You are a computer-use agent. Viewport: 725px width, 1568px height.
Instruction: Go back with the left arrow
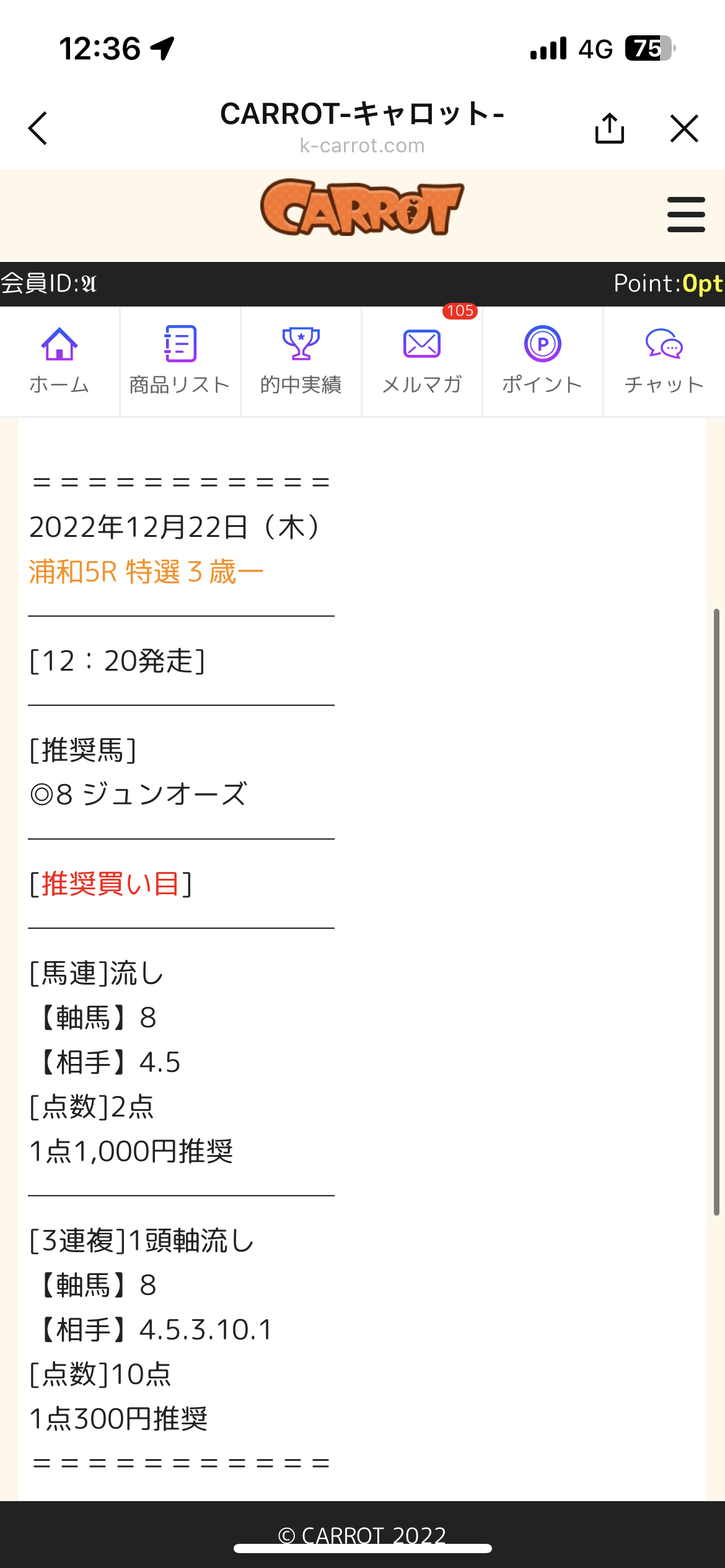tap(38, 128)
